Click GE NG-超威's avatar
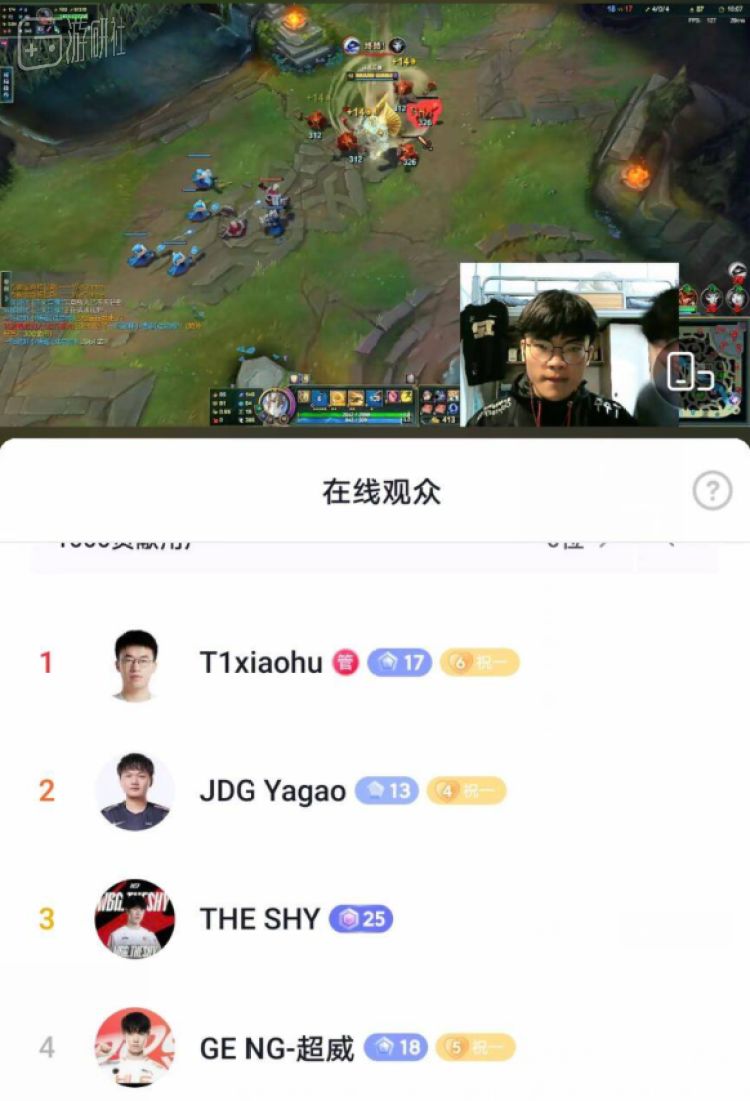The width and height of the screenshot is (750, 1101). tap(135, 1047)
